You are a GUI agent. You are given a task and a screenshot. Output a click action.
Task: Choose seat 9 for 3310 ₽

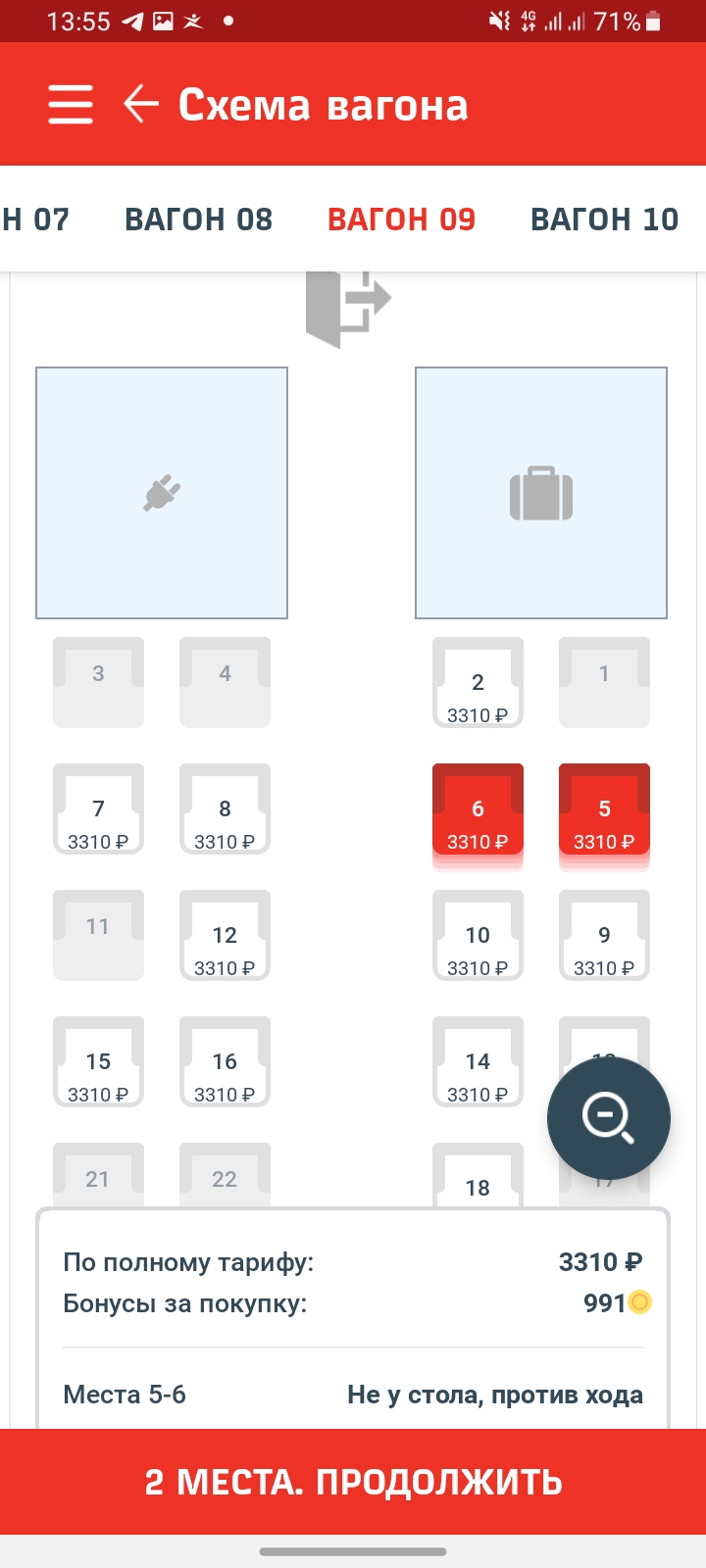[x=604, y=936]
